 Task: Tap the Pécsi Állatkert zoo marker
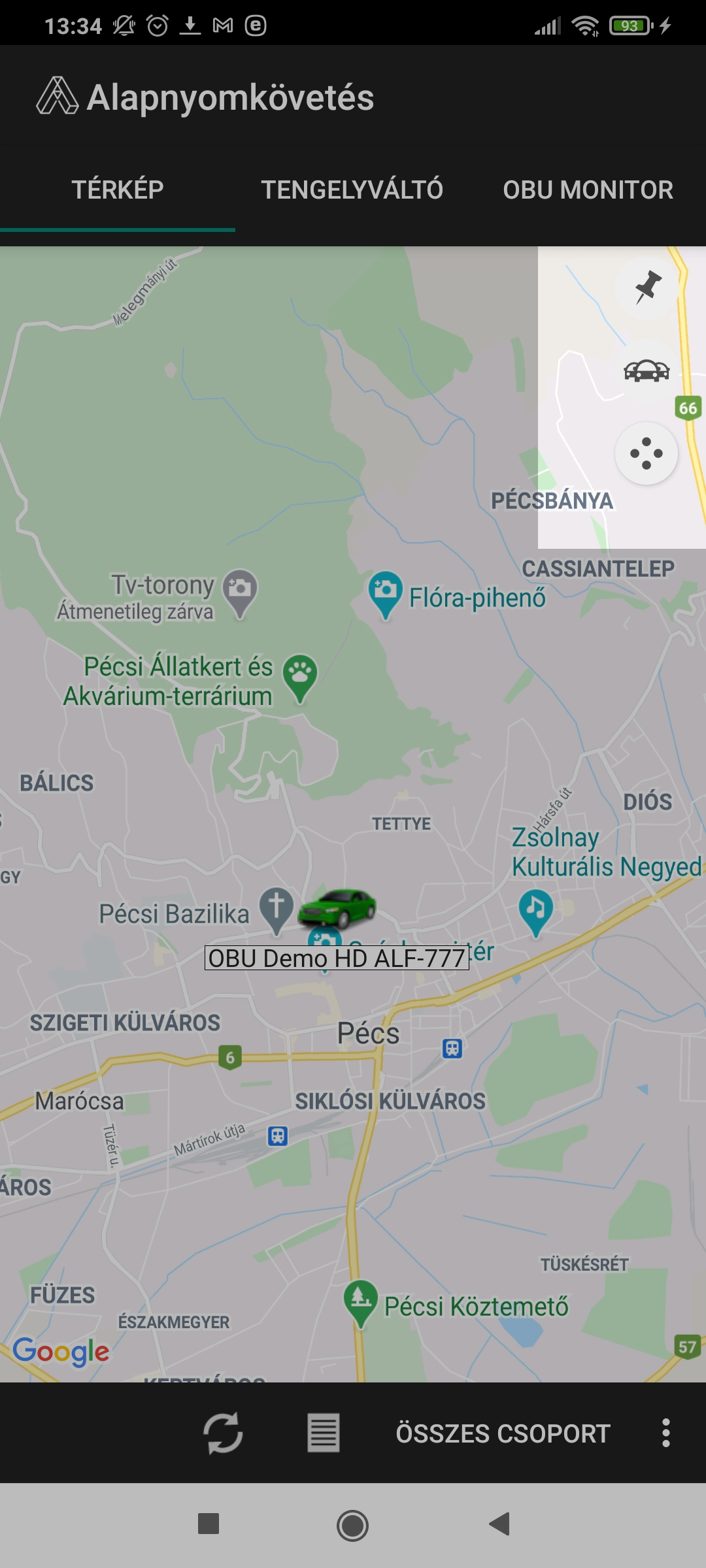300,676
